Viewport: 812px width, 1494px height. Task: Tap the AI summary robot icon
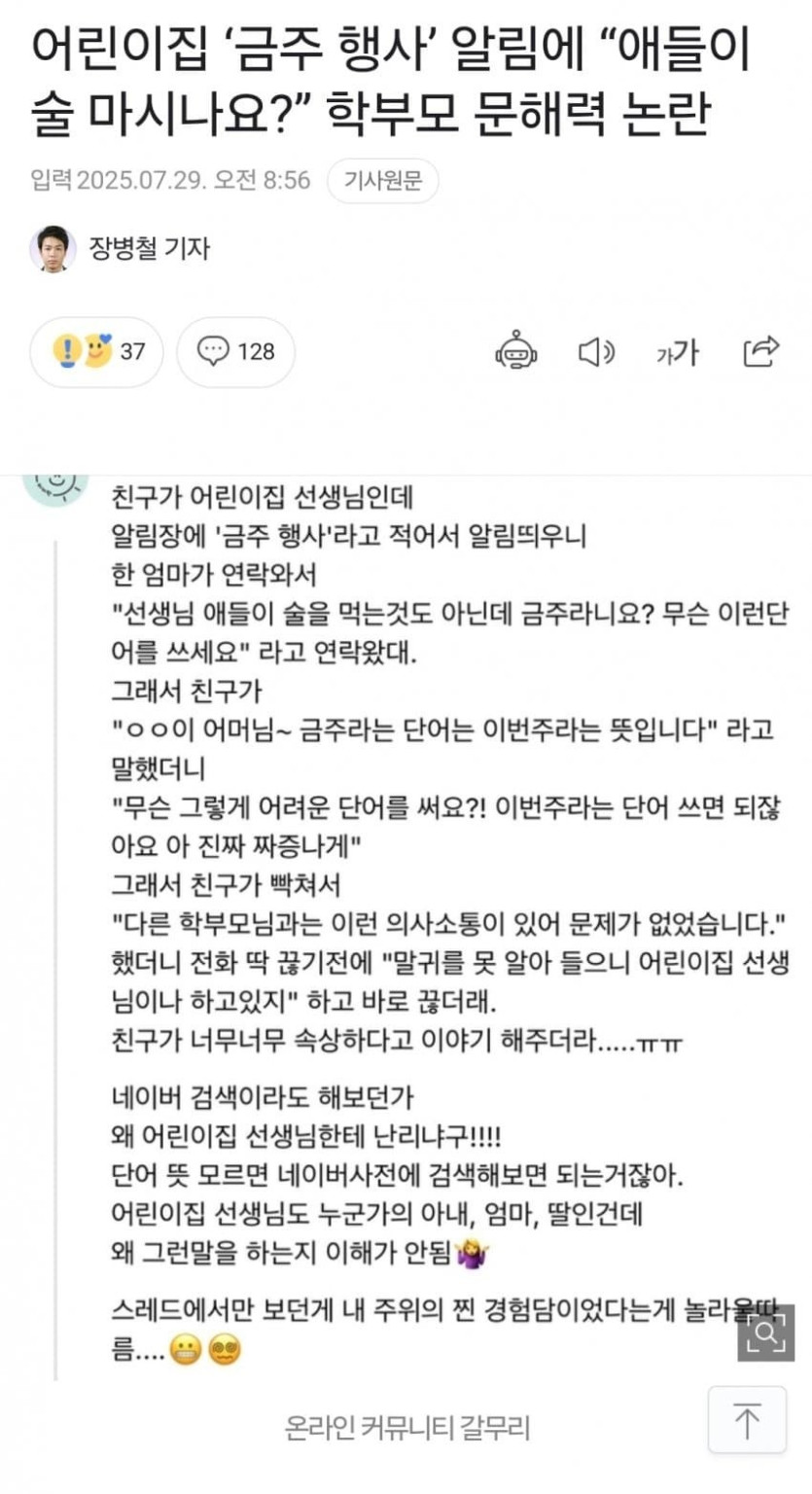pos(515,352)
